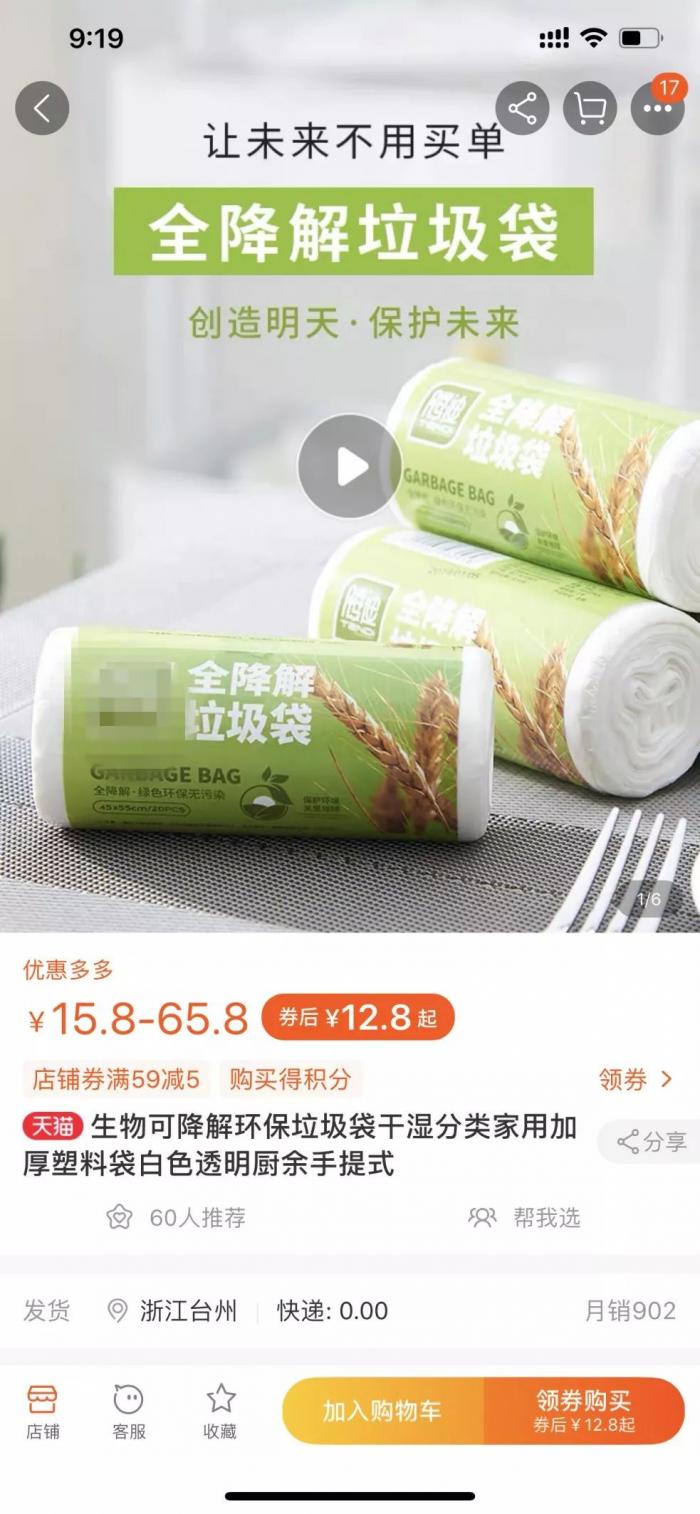
Task: Share this product from the top bar
Action: [522, 108]
